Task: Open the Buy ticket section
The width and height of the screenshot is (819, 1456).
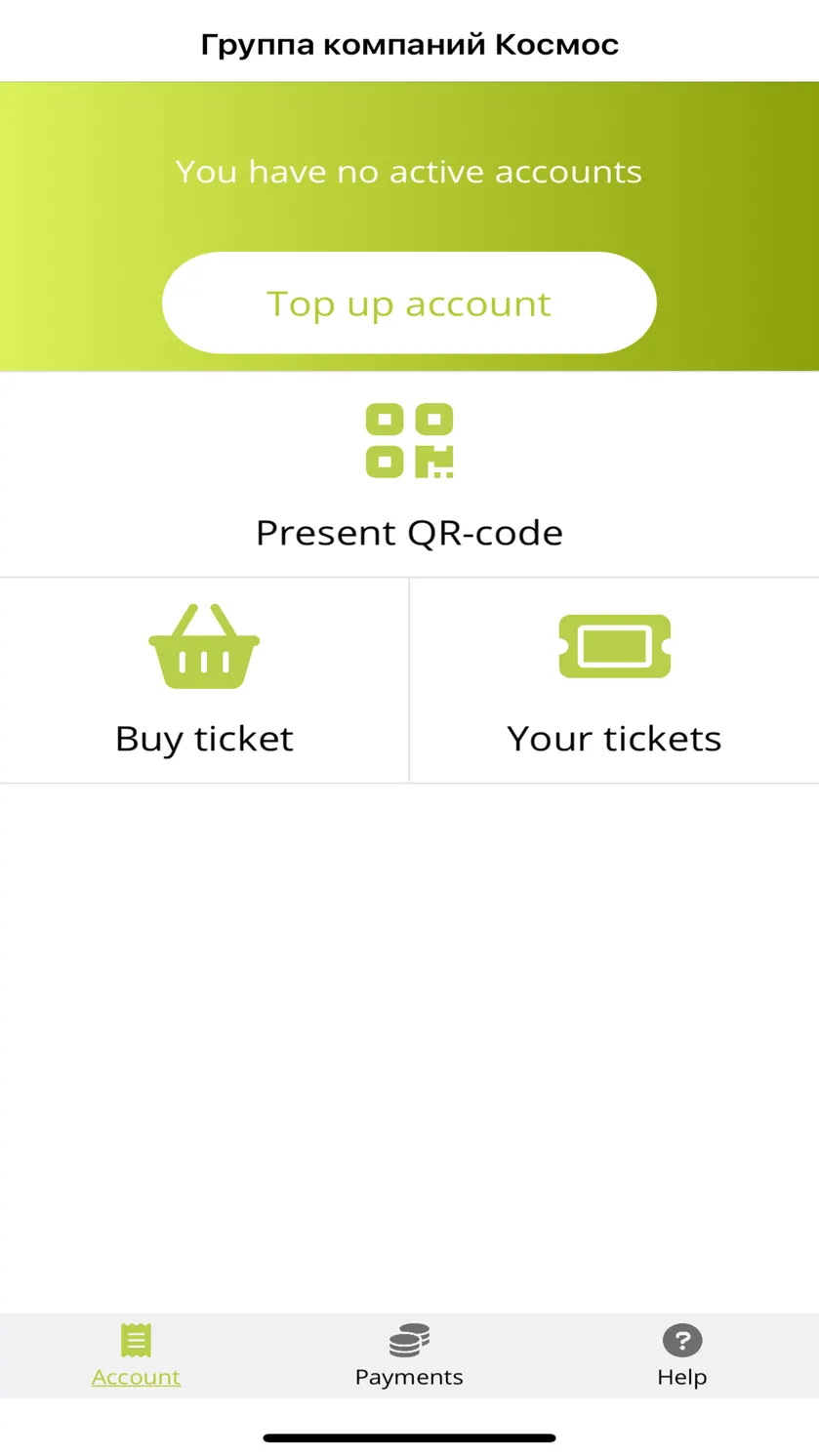Action: coord(204,680)
